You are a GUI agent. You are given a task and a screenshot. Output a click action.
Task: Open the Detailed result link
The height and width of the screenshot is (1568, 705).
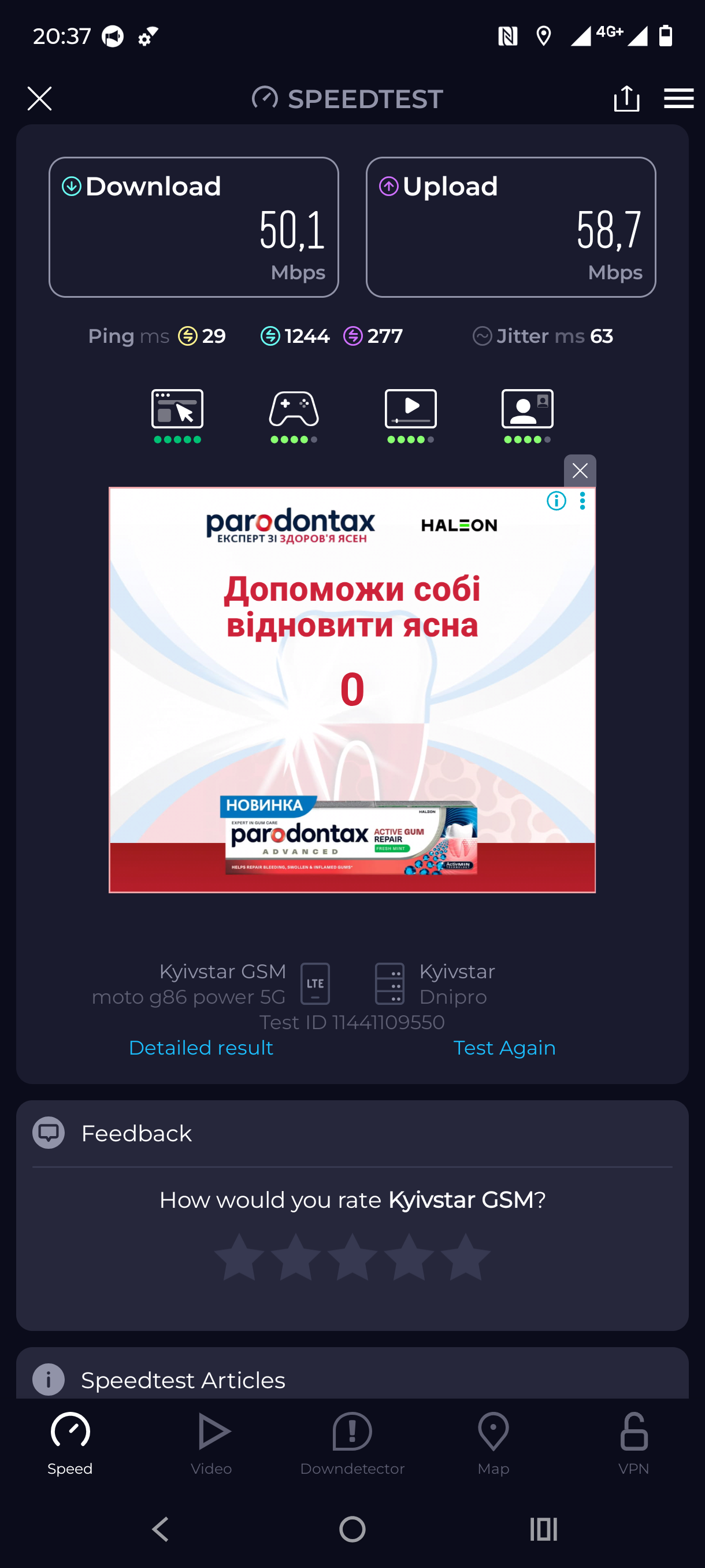click(x=201, y=1048)
